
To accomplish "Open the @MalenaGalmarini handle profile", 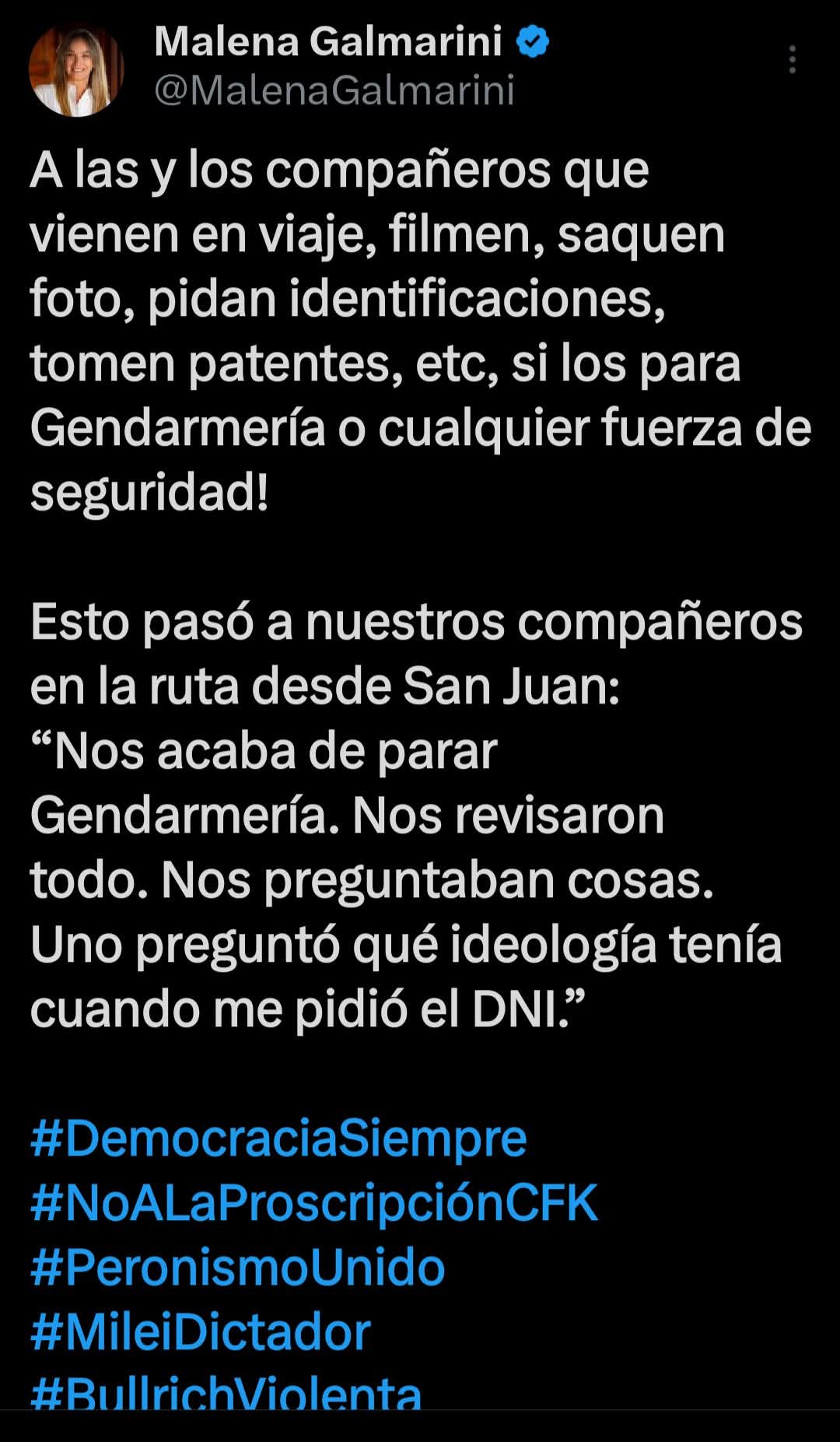I will [x=334, y=90].
